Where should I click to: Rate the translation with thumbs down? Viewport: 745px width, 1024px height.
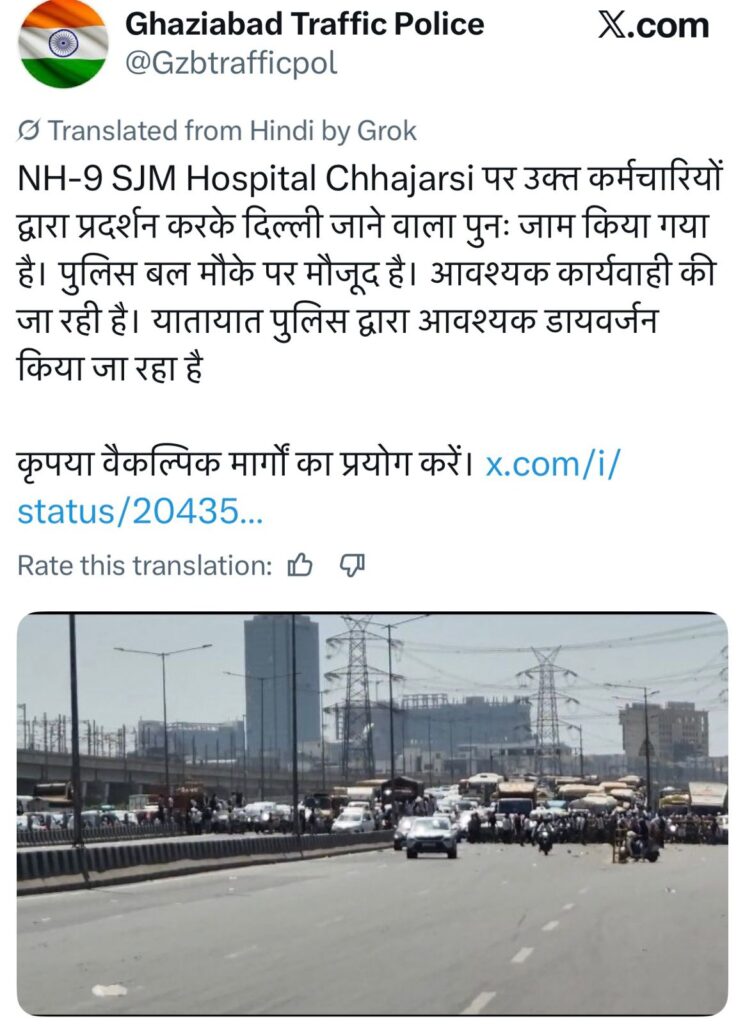tap(352, 565)
